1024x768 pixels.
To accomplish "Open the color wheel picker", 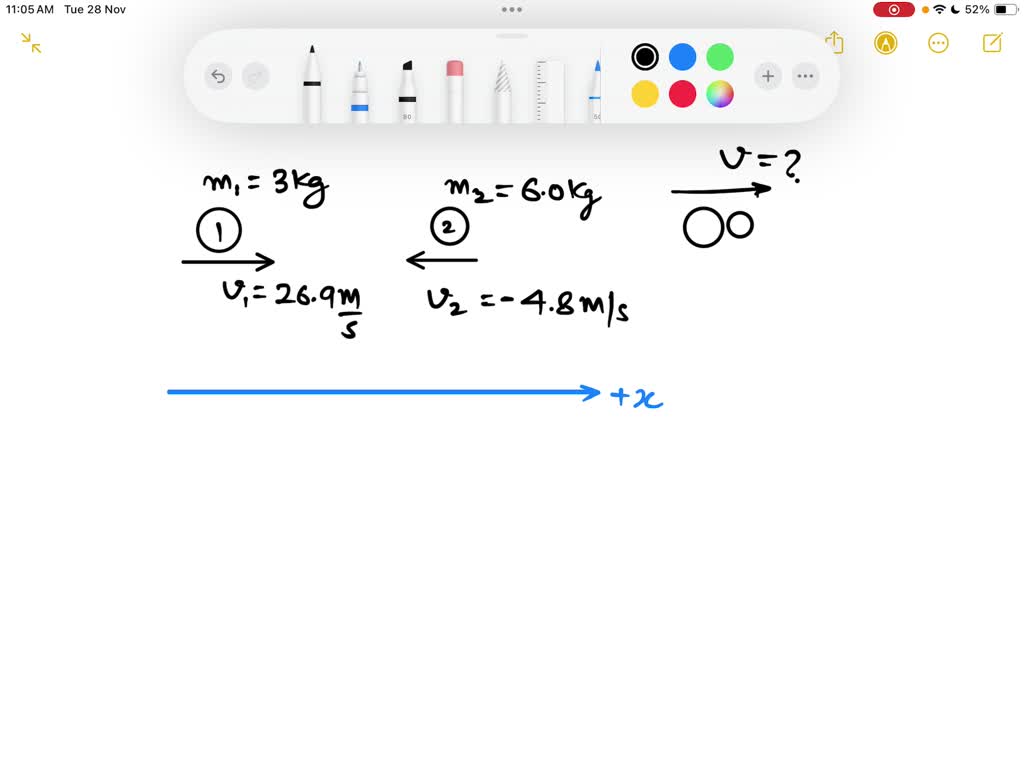I will tap(720, 95).
